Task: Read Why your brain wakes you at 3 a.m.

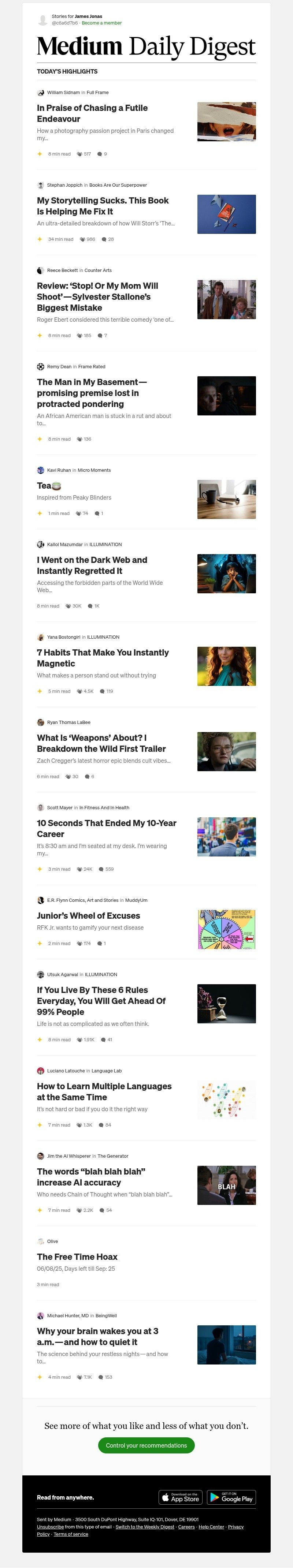Action: click(97, 1336)
